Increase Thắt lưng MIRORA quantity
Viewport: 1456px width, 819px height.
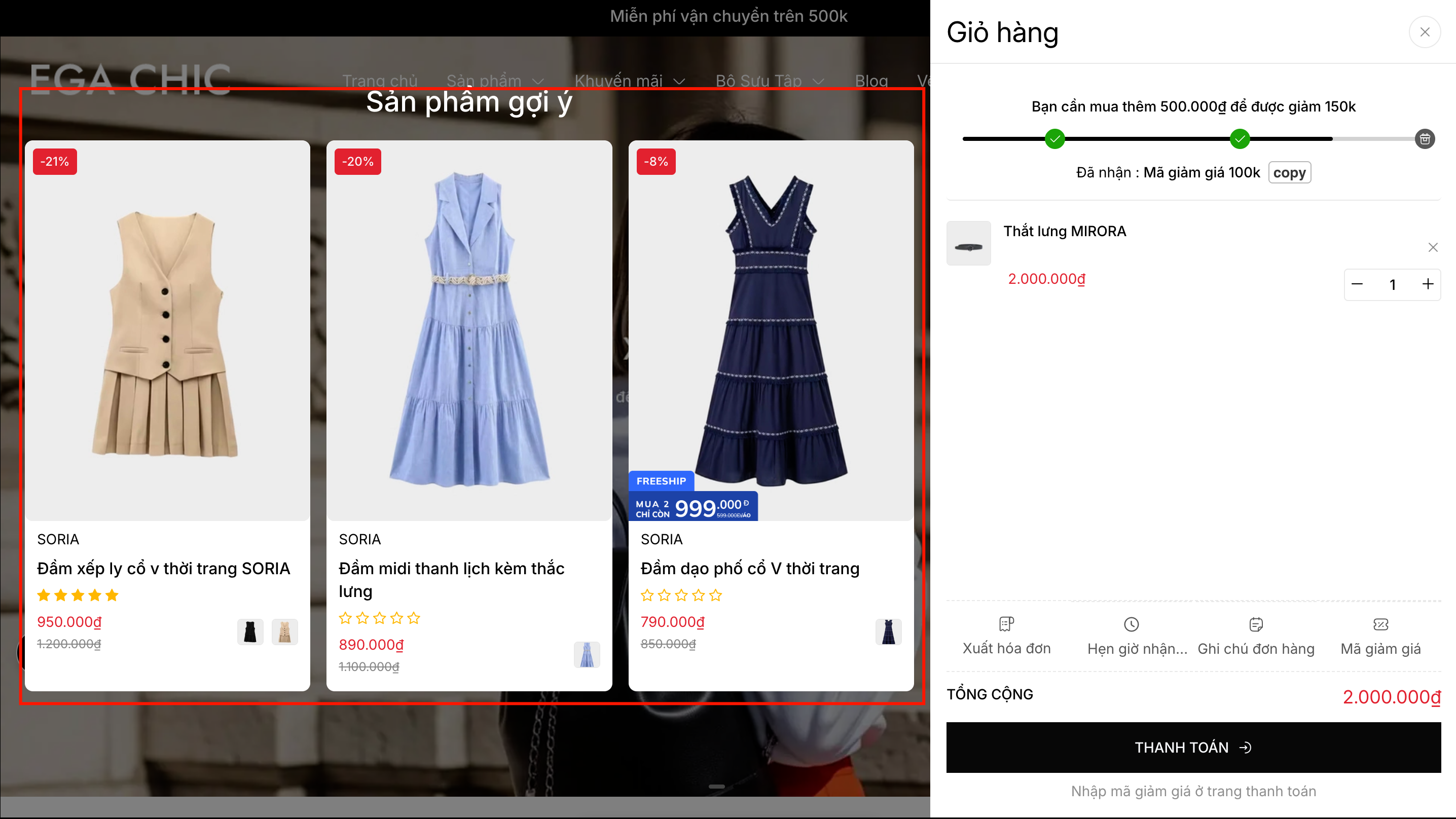click(x=1428, y=284)
